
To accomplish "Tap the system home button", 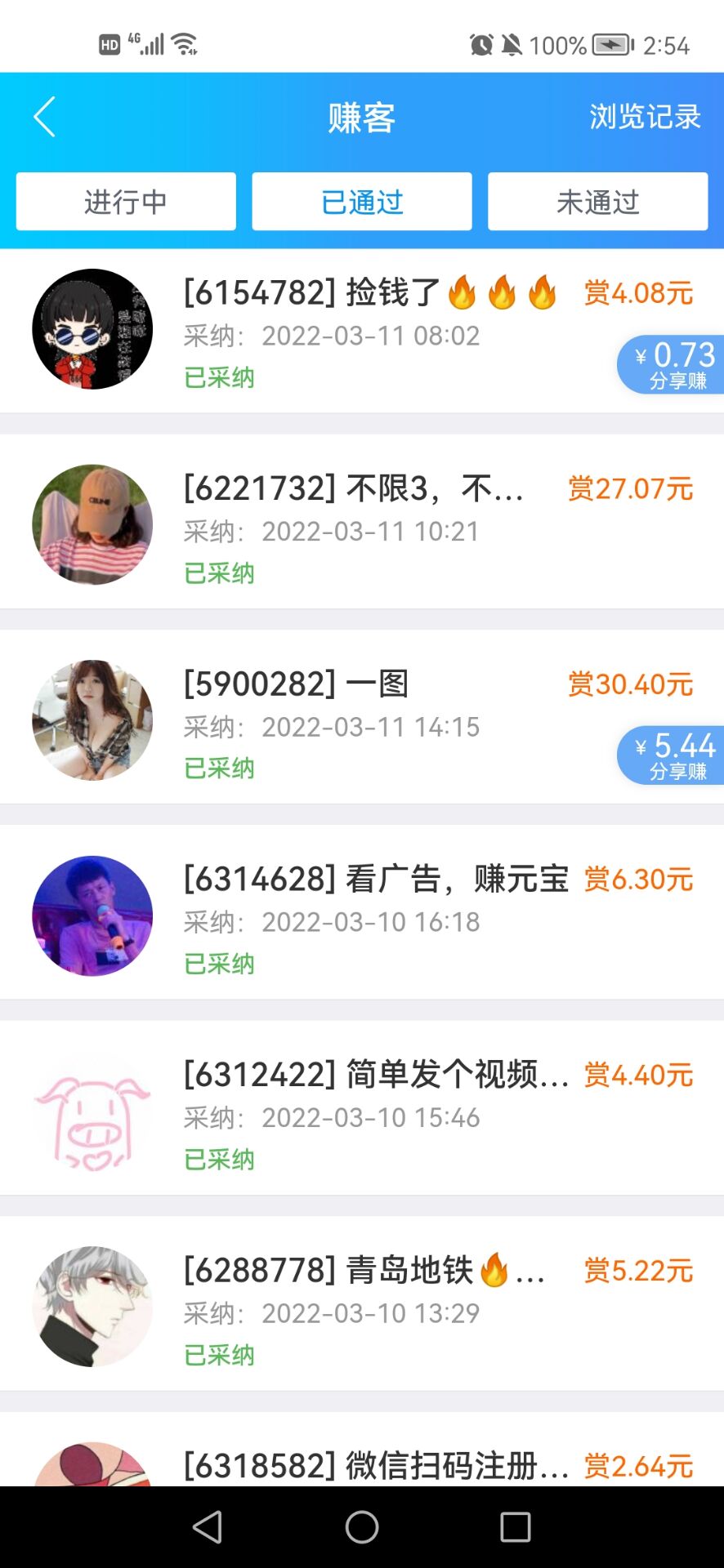I will click(362, 1526).
